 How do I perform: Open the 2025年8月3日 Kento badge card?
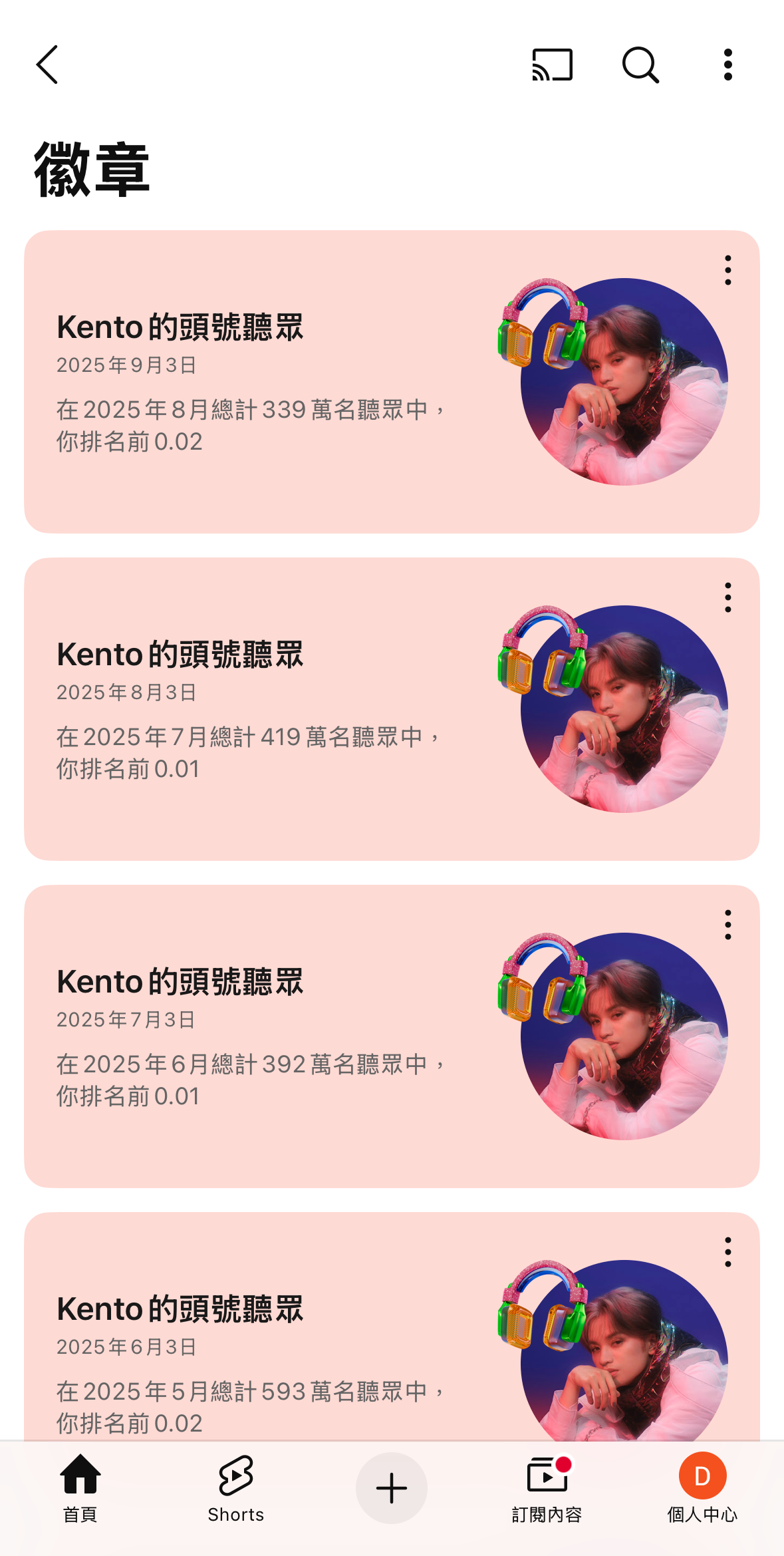click(x=392, y=709)
